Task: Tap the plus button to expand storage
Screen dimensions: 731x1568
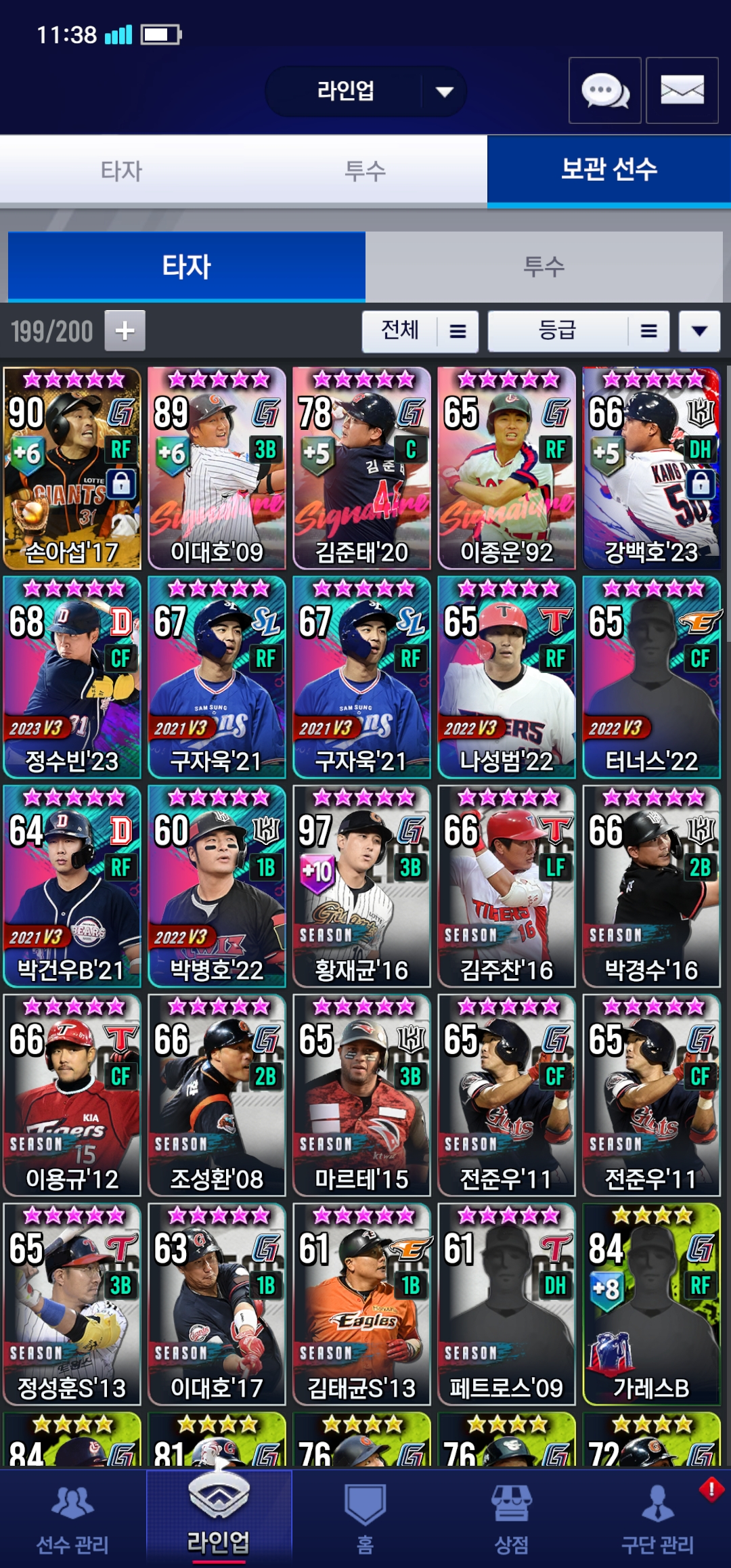Action: pyautogui.click(x=125, y=331)
